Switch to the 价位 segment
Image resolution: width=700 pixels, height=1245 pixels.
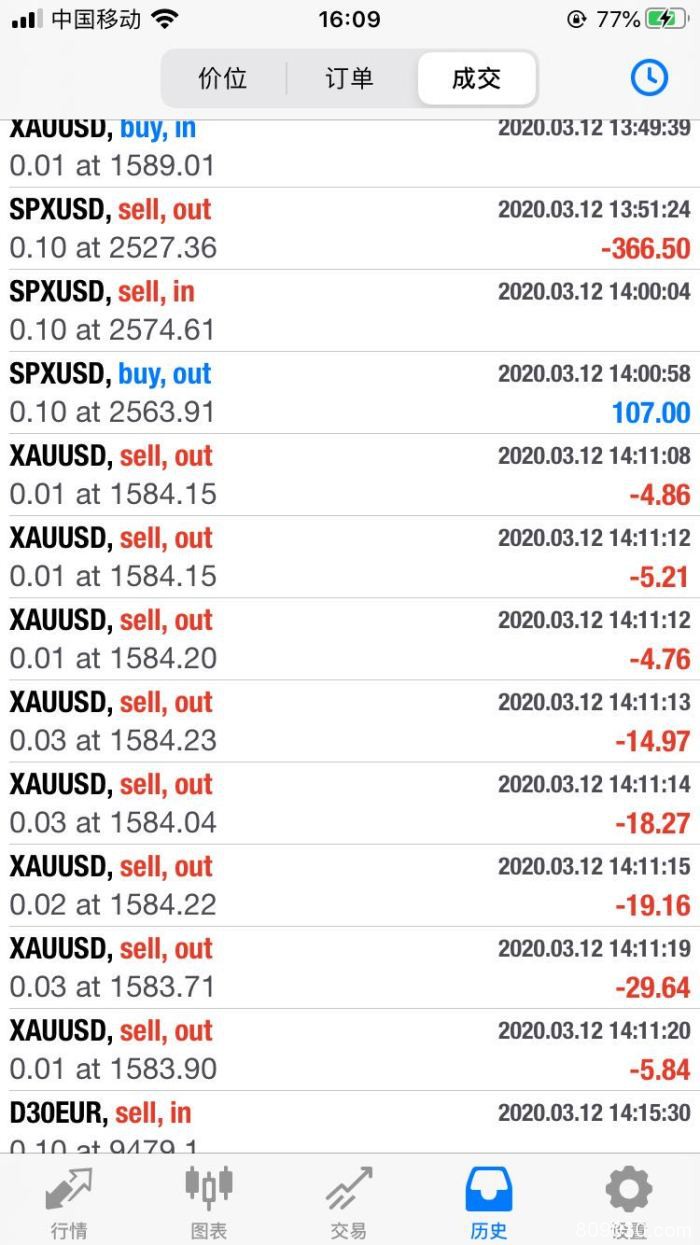223,78
